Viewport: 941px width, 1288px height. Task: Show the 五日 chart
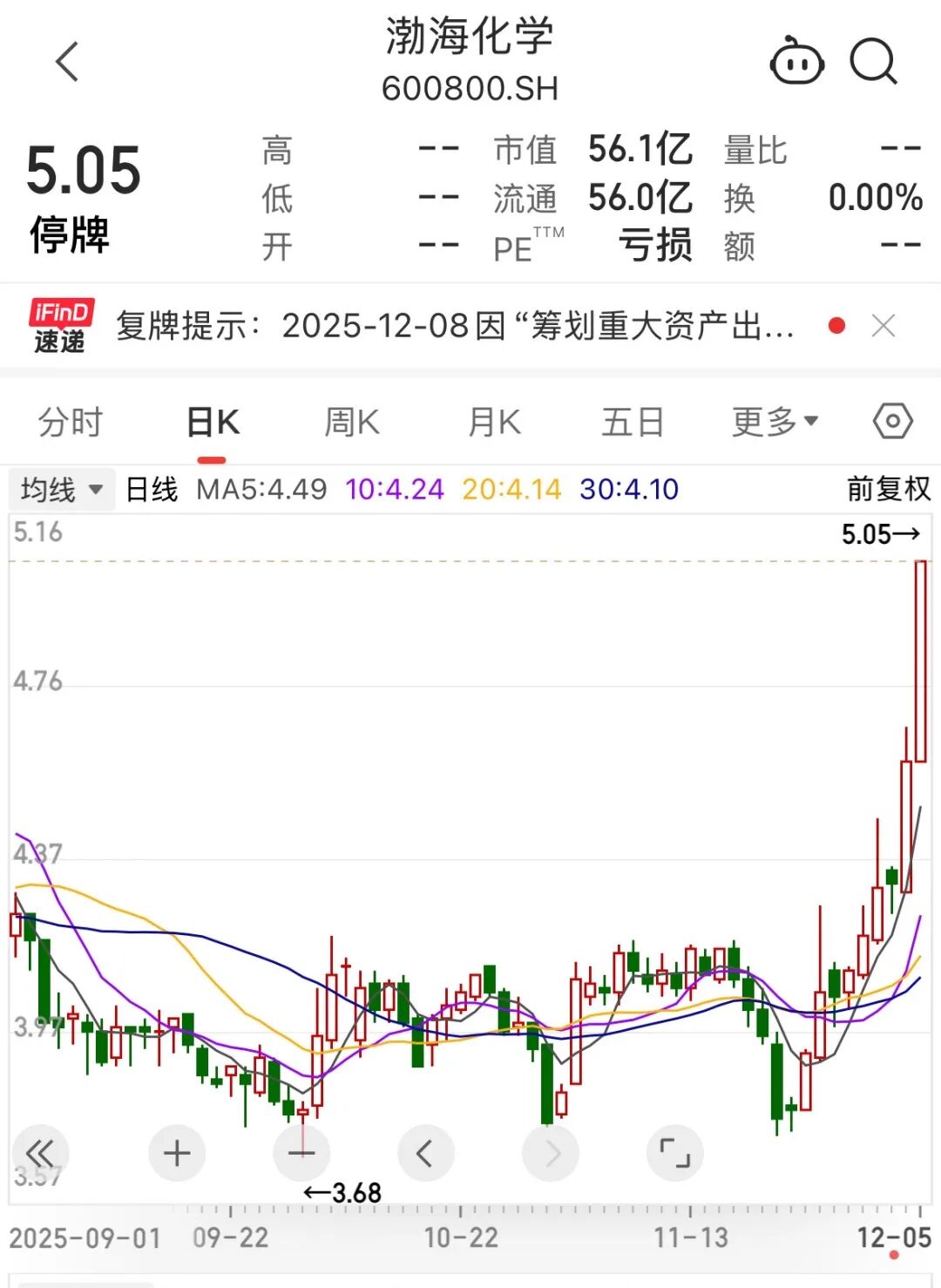pyautogui.click(x=633, y=423)
